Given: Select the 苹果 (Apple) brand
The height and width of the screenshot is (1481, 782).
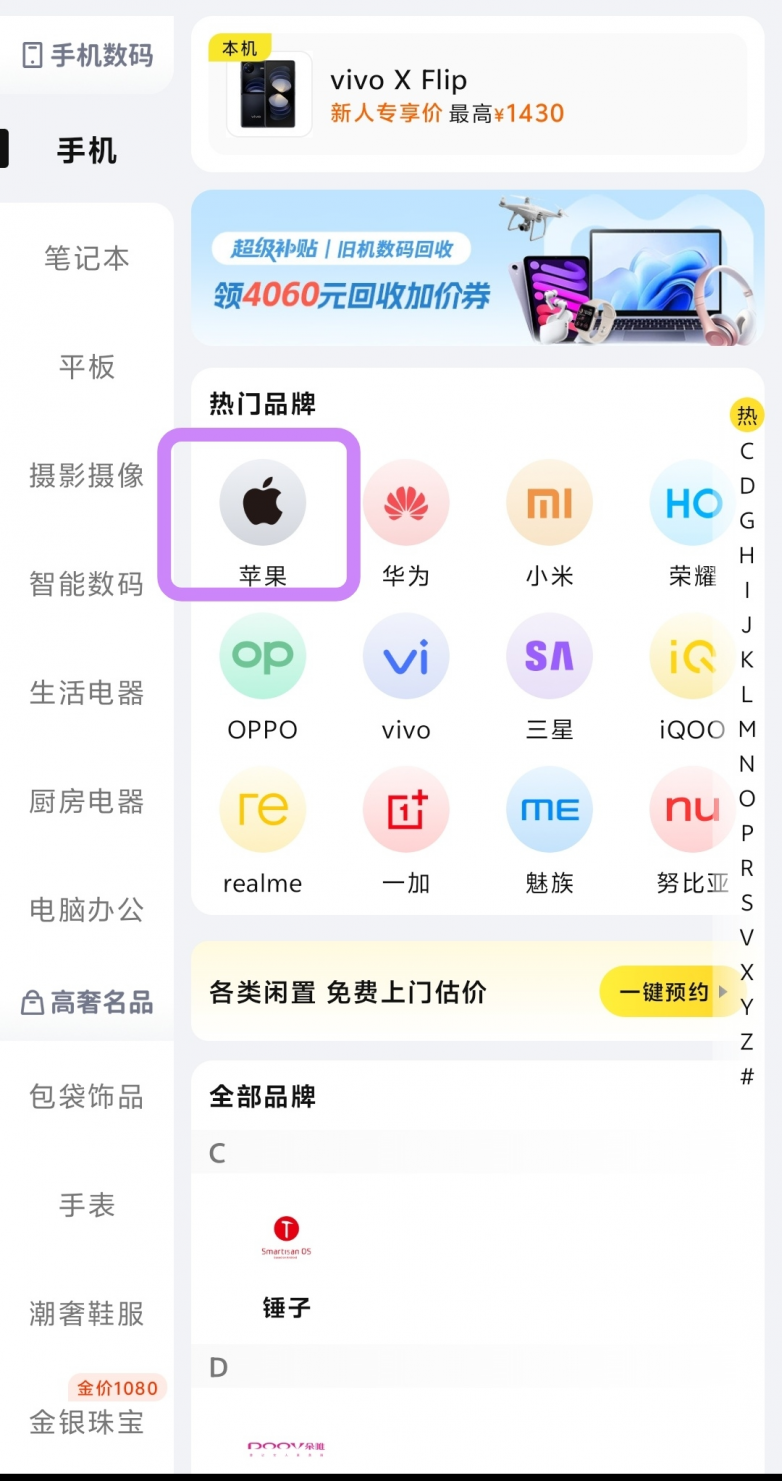Looking at the screenshot, I should [x=262, y=517].
